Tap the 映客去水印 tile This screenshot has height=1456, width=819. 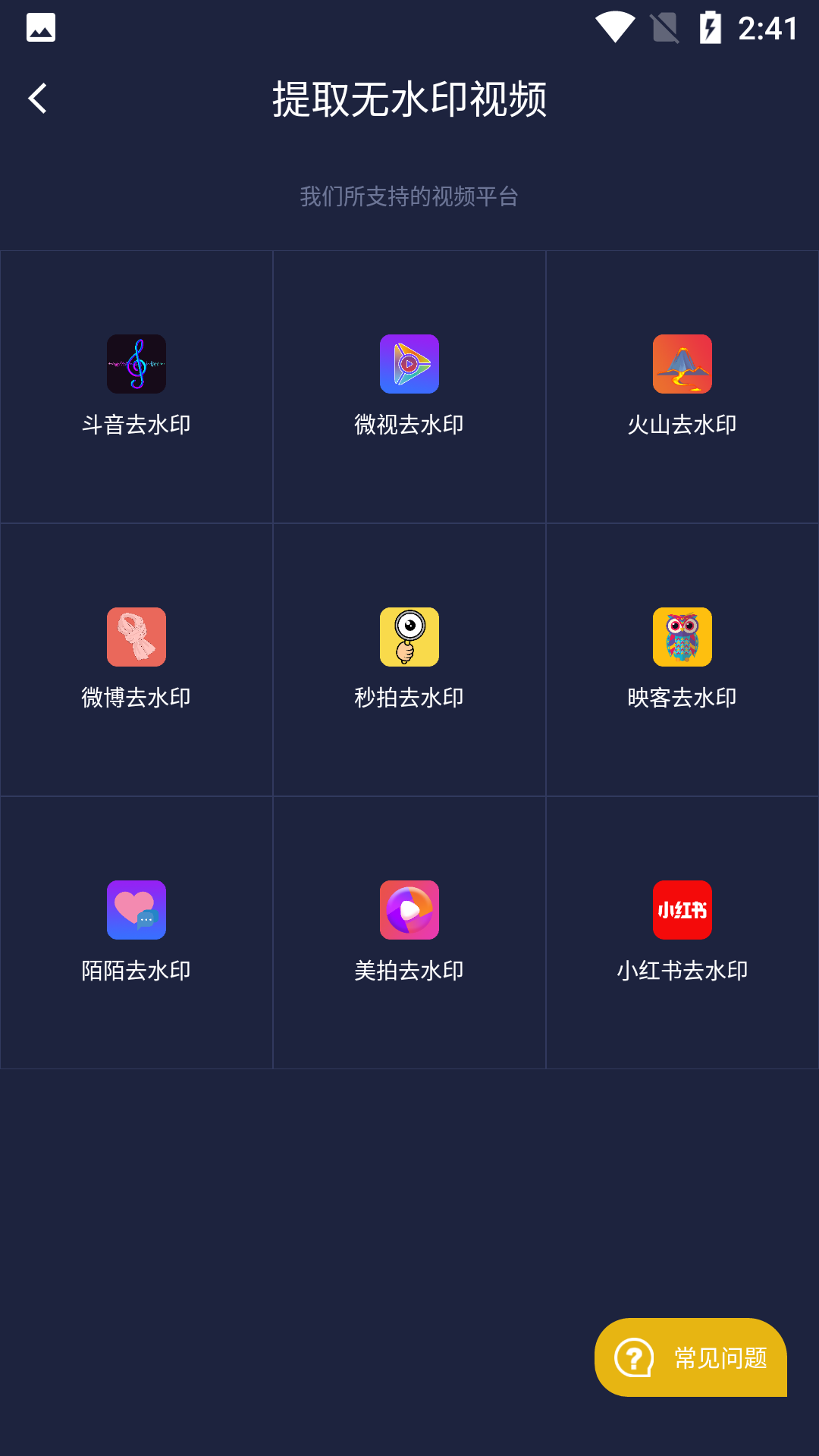[682, 659]
